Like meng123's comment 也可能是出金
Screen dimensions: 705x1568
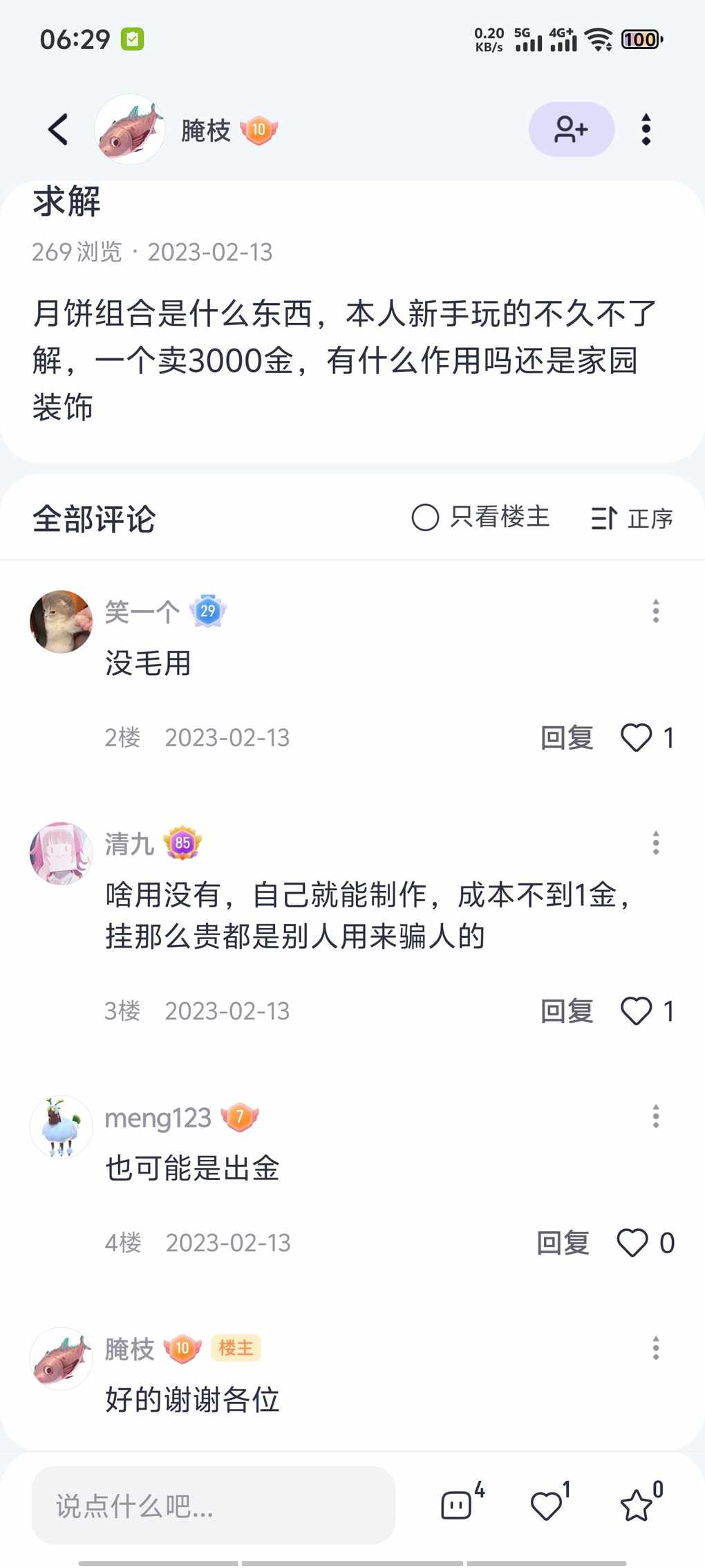coord(632,1243)
